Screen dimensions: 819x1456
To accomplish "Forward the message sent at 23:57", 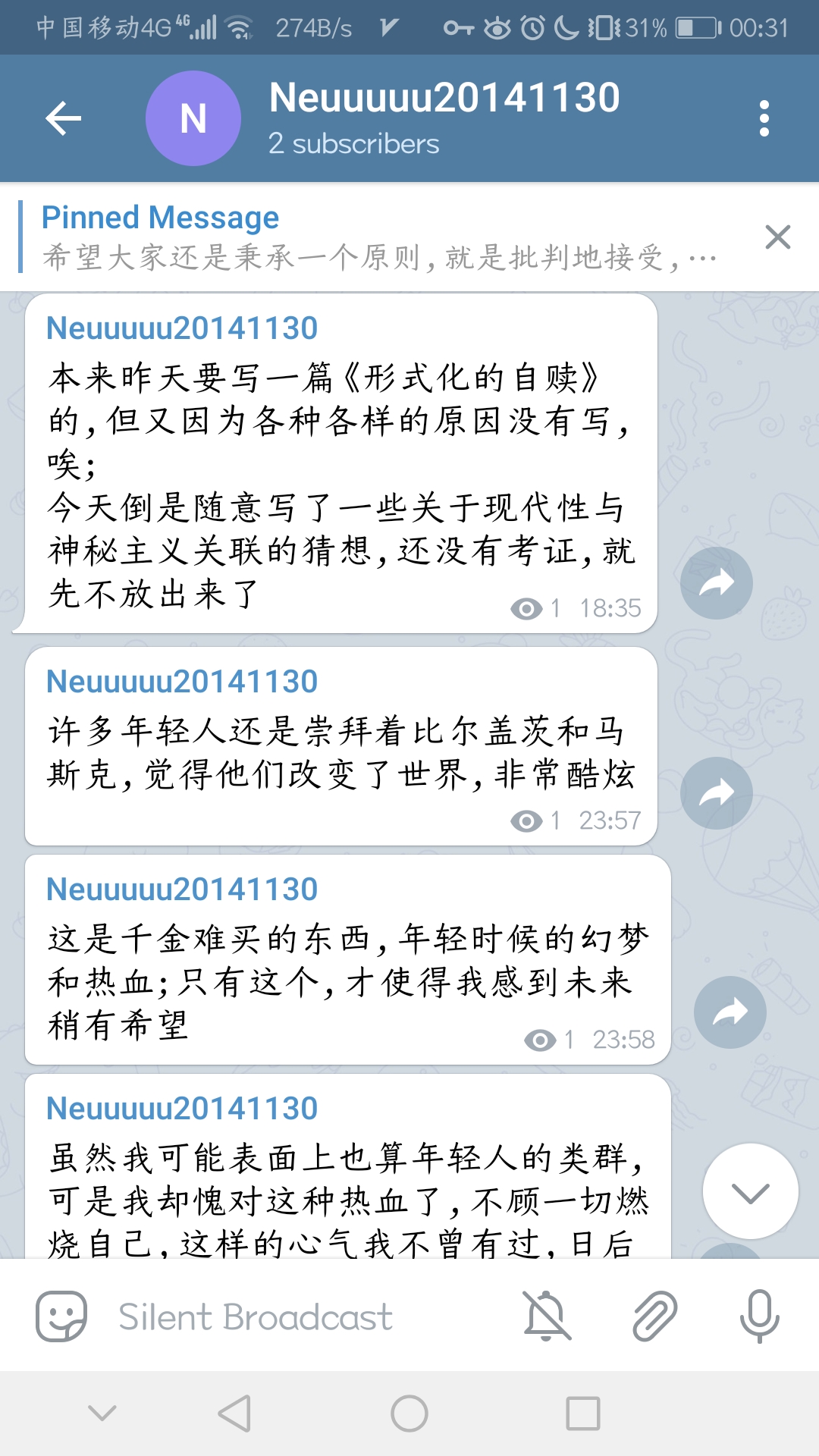I will pos(716,792).
